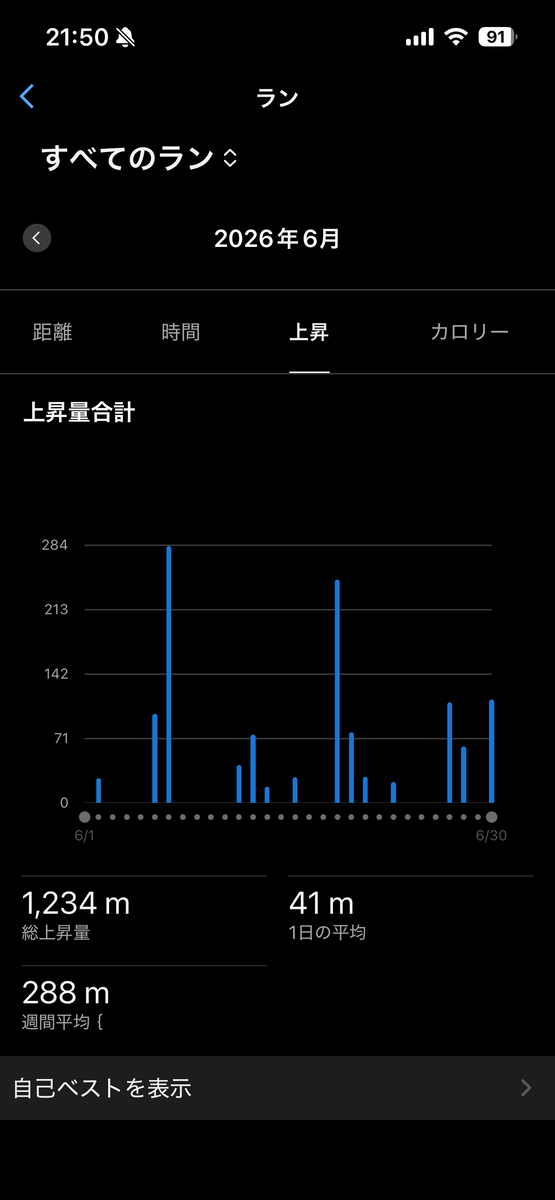Go back using the top-left arrow
Screen dimensions: 555x1200
click(27, 97)
